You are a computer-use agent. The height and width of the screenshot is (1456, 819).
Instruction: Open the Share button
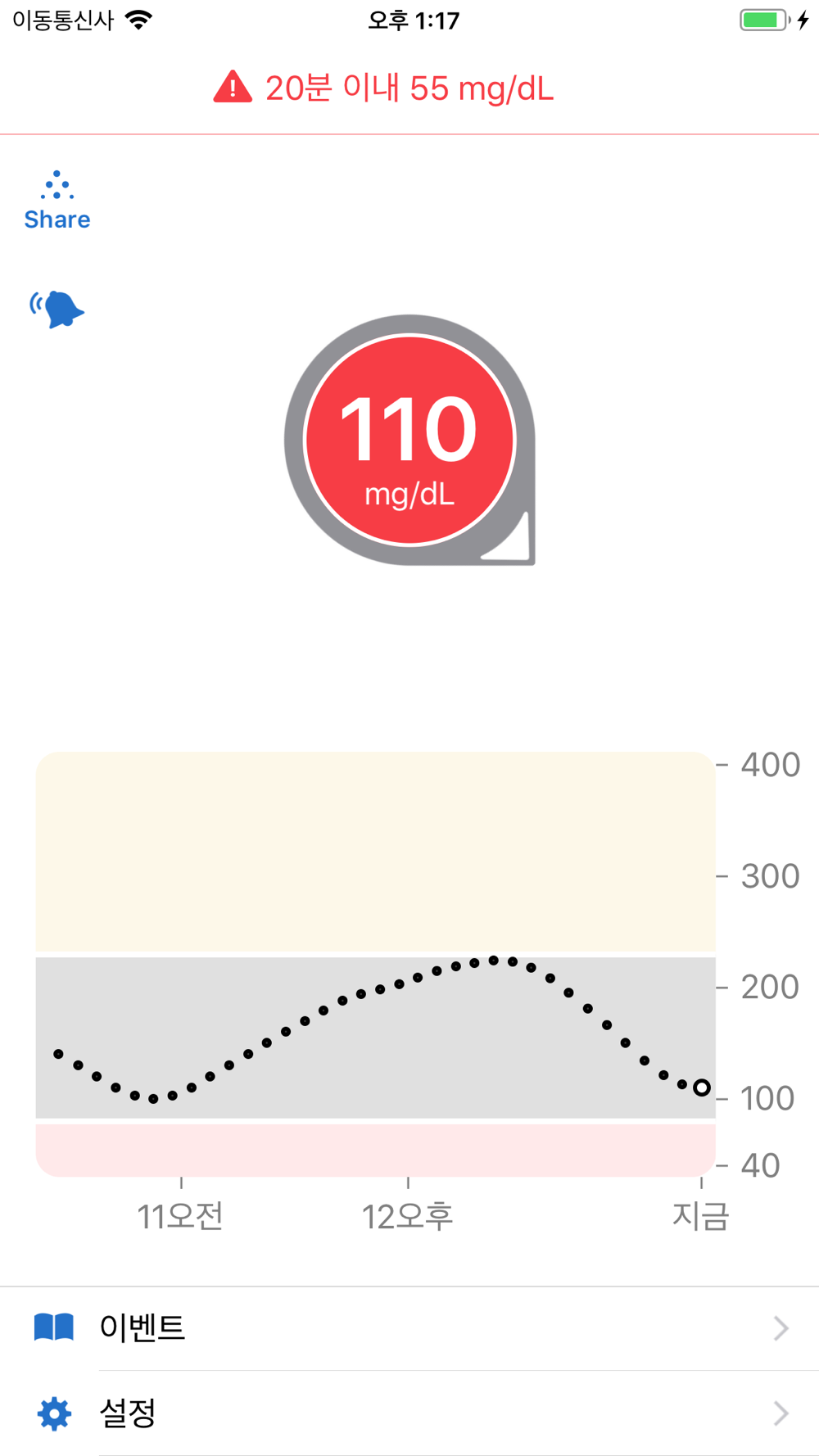click(57, 201)
